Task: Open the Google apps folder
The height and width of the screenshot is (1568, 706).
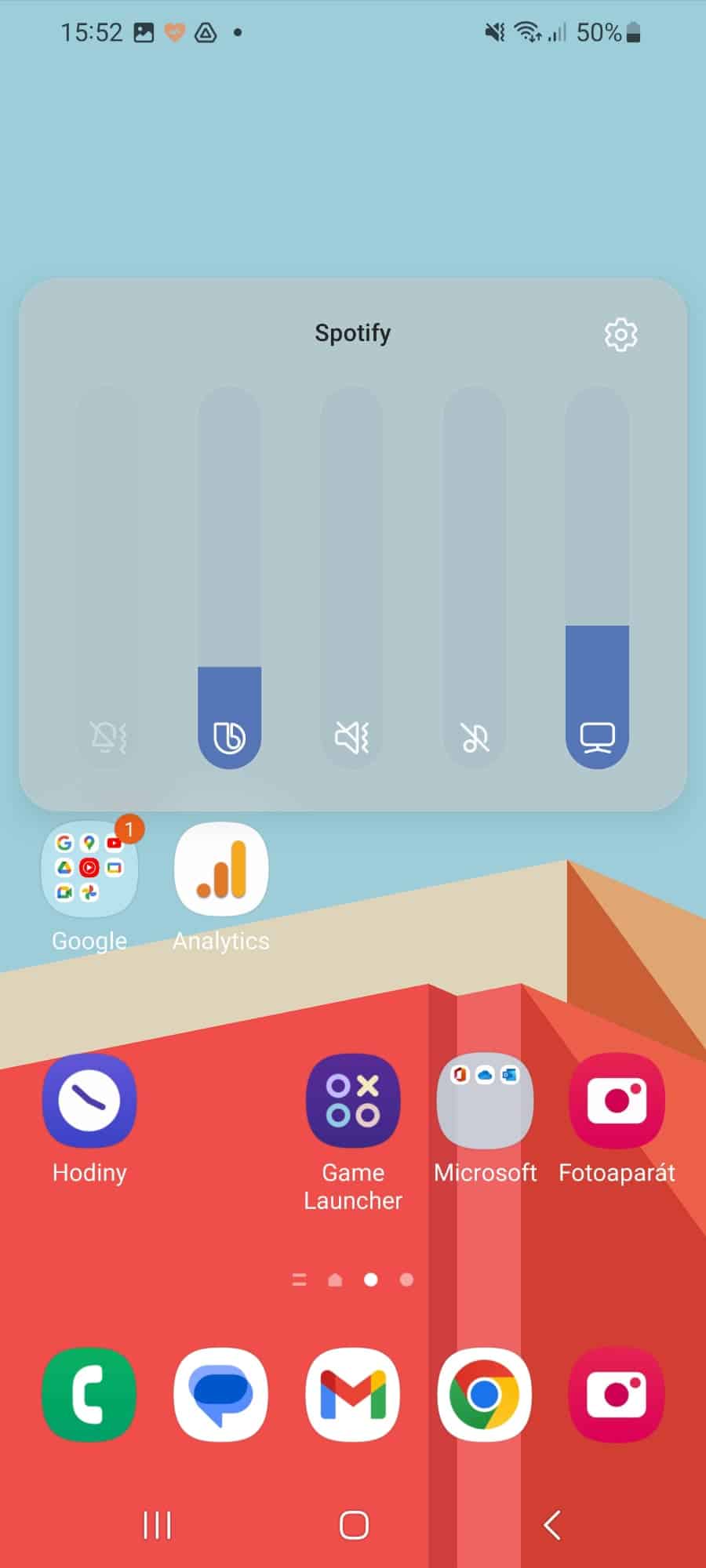Action: [x=89, y=869]
